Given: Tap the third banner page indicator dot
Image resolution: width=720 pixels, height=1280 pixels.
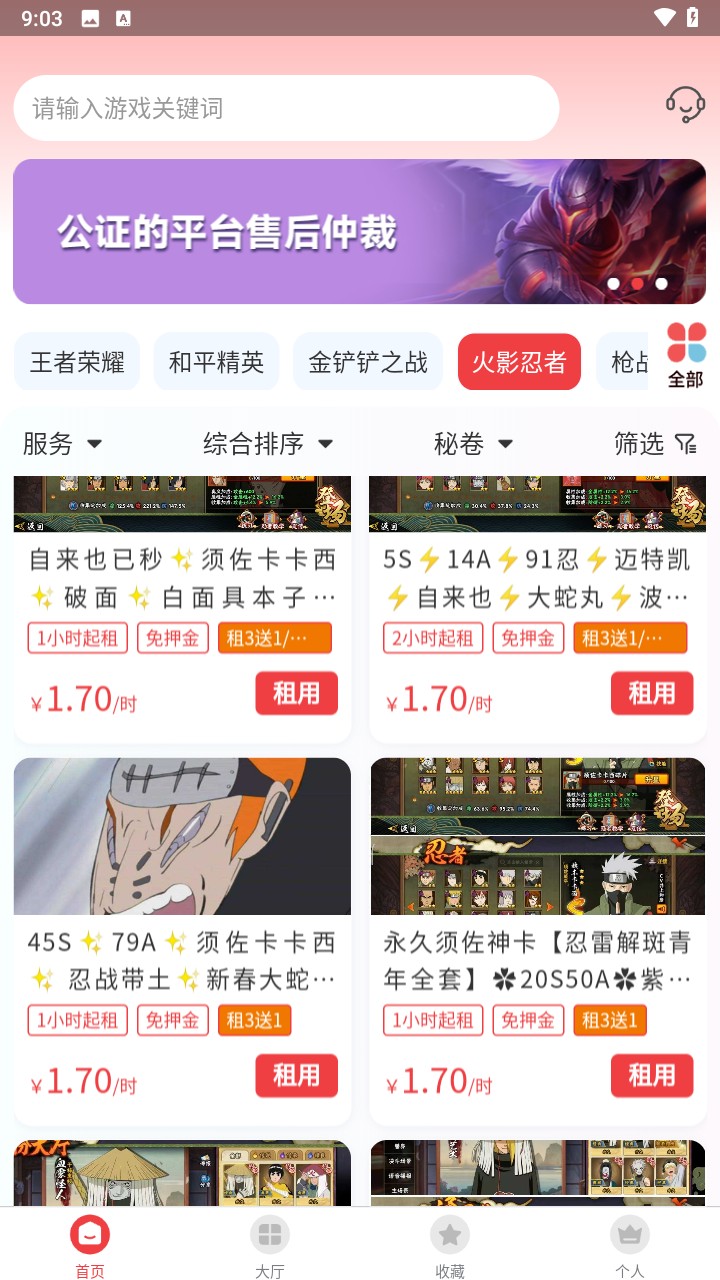Looking at the screenshot, I should 659,283.
